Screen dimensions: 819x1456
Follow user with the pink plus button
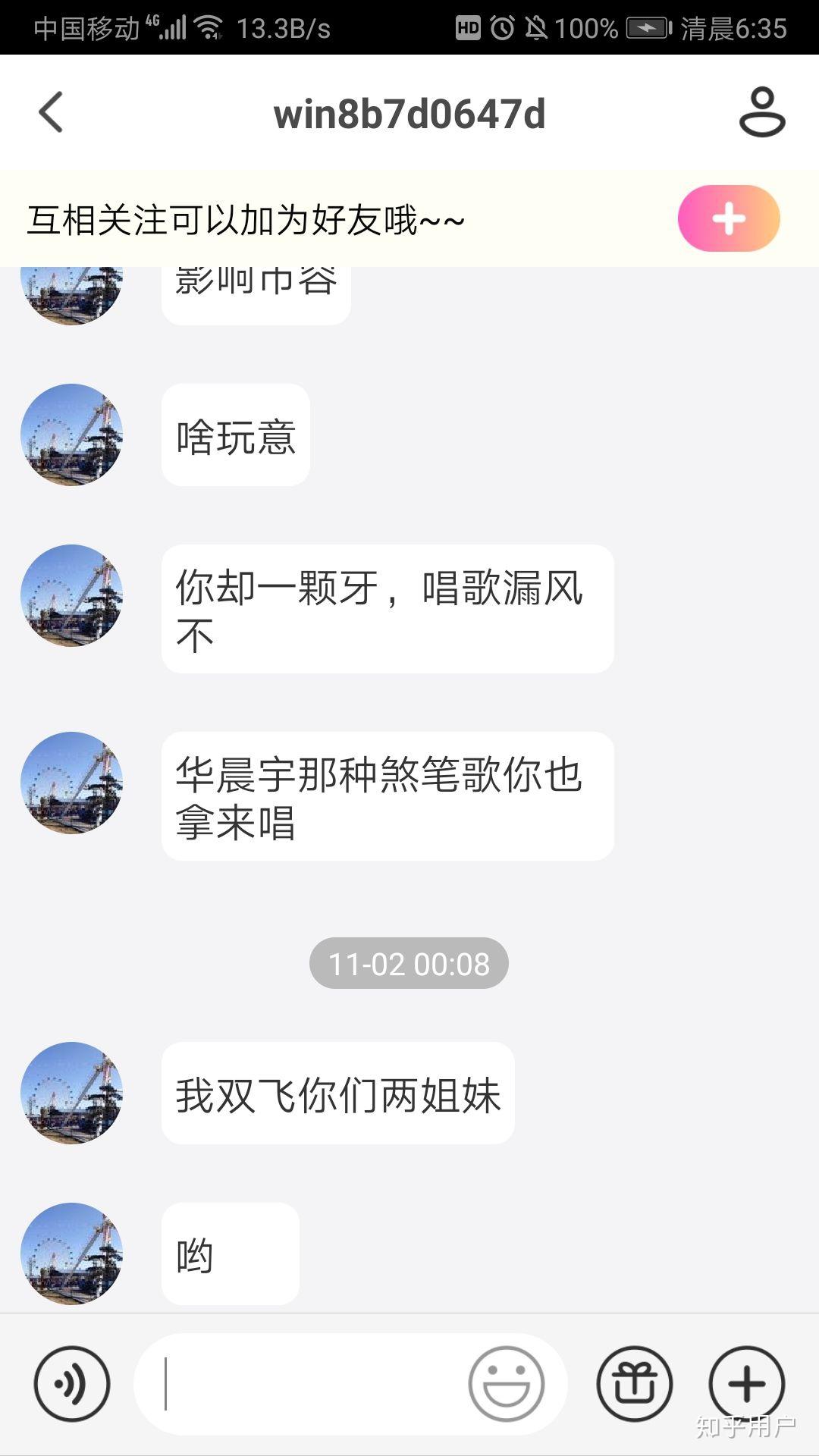point(728,218)
